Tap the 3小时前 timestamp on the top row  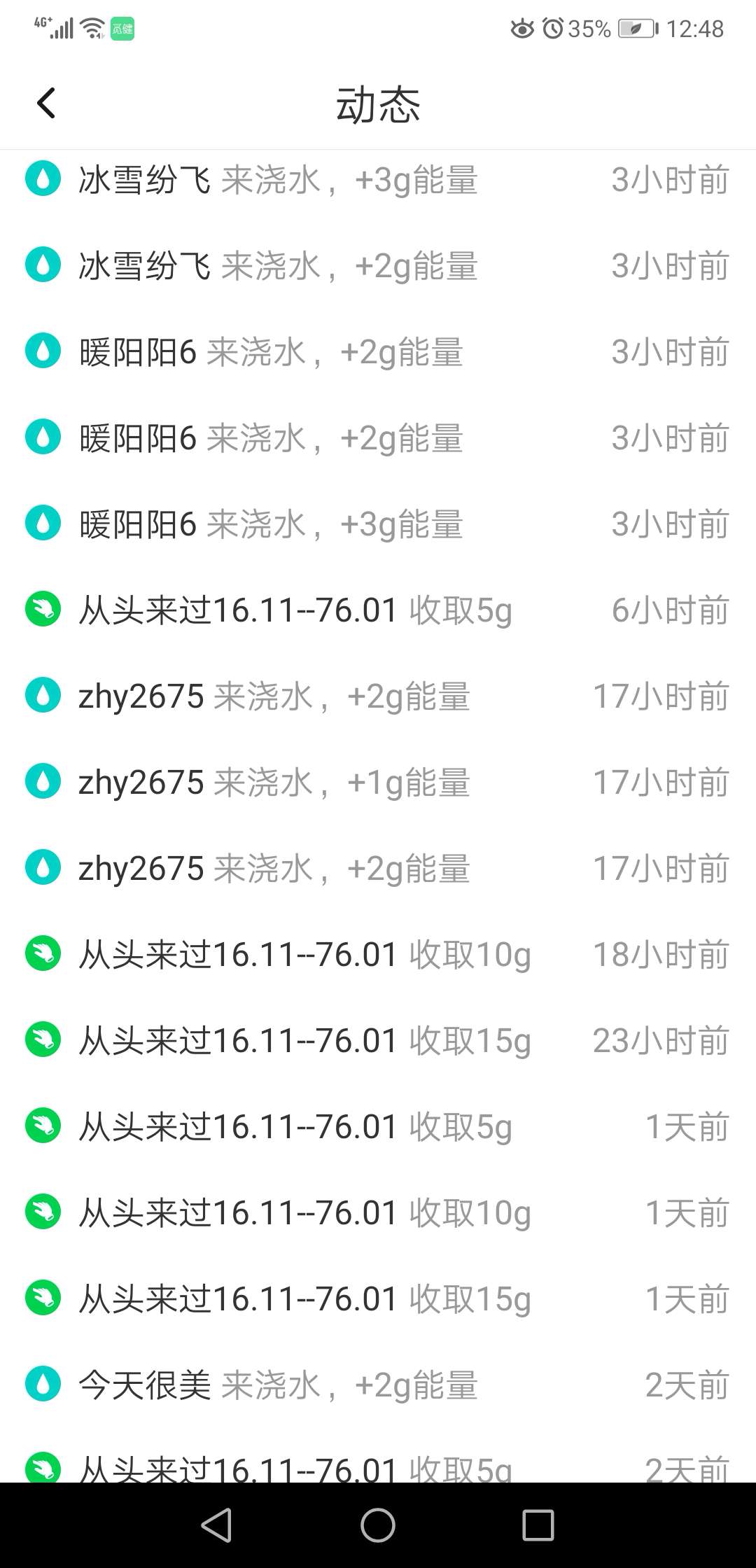pyautogui.click(x=669, y=179)
